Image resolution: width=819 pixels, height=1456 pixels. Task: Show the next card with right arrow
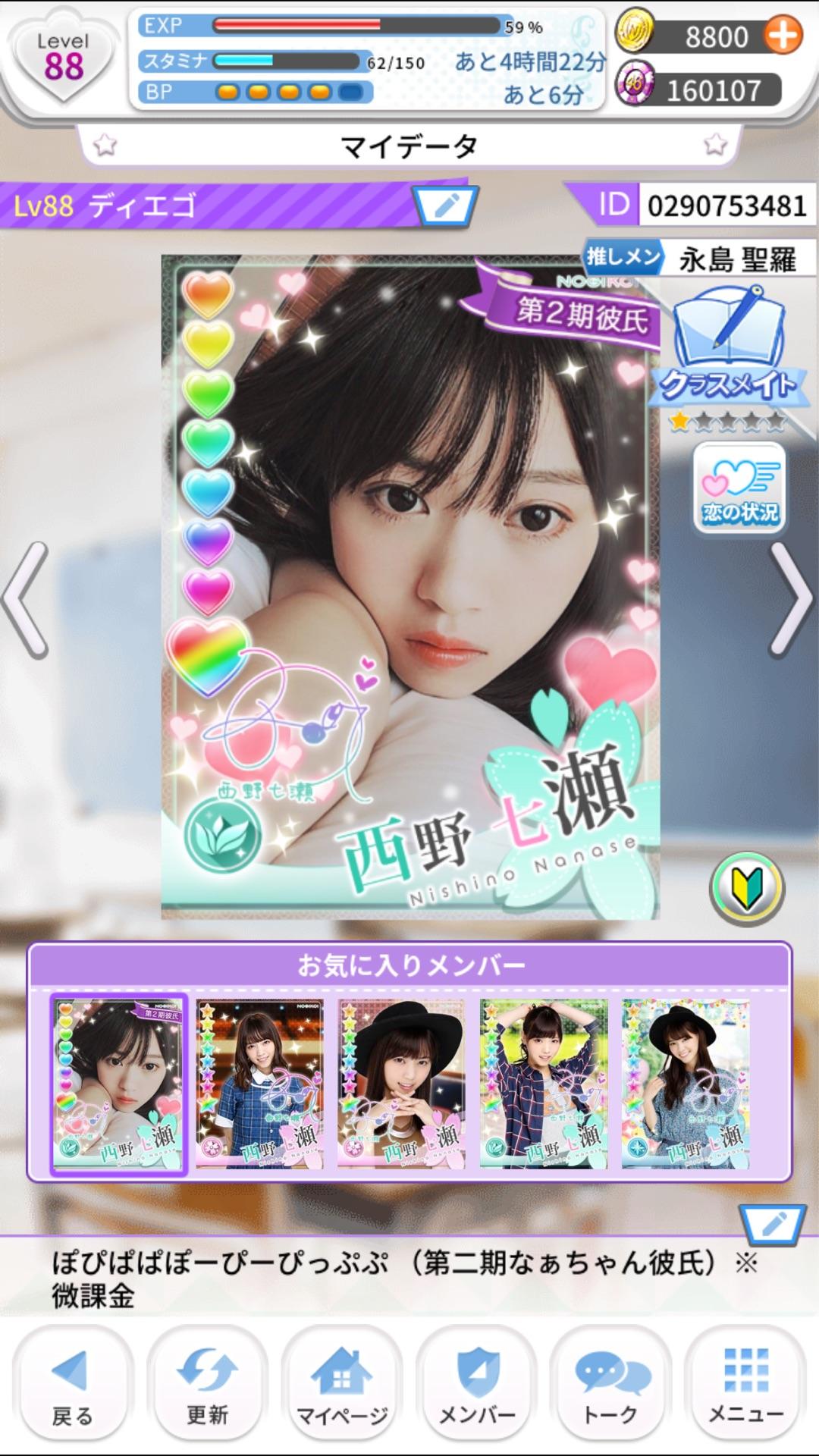[792, 599]
